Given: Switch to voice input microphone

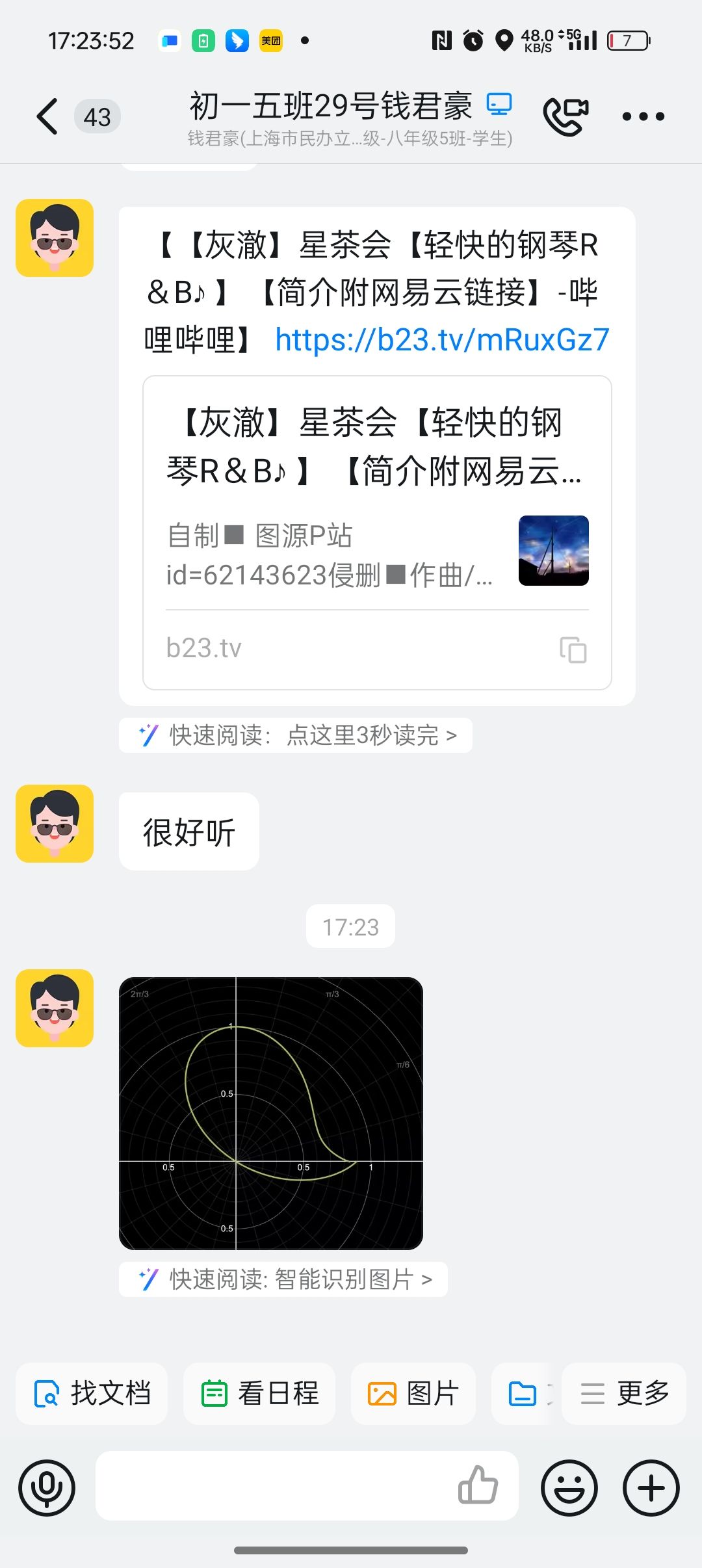Looking at the screenshot, I should tap(47, 1487).
